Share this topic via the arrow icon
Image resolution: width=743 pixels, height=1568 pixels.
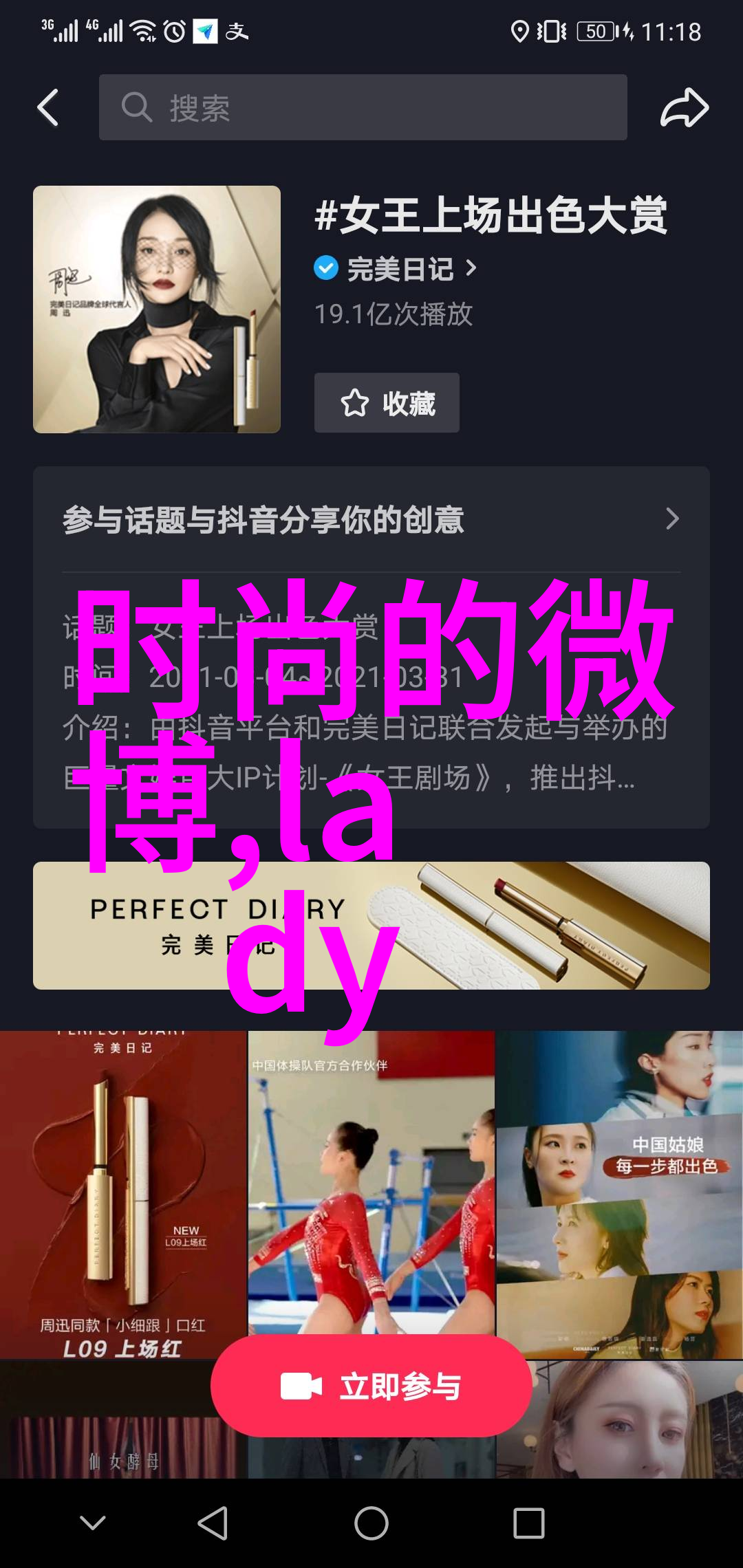point(684,108)
